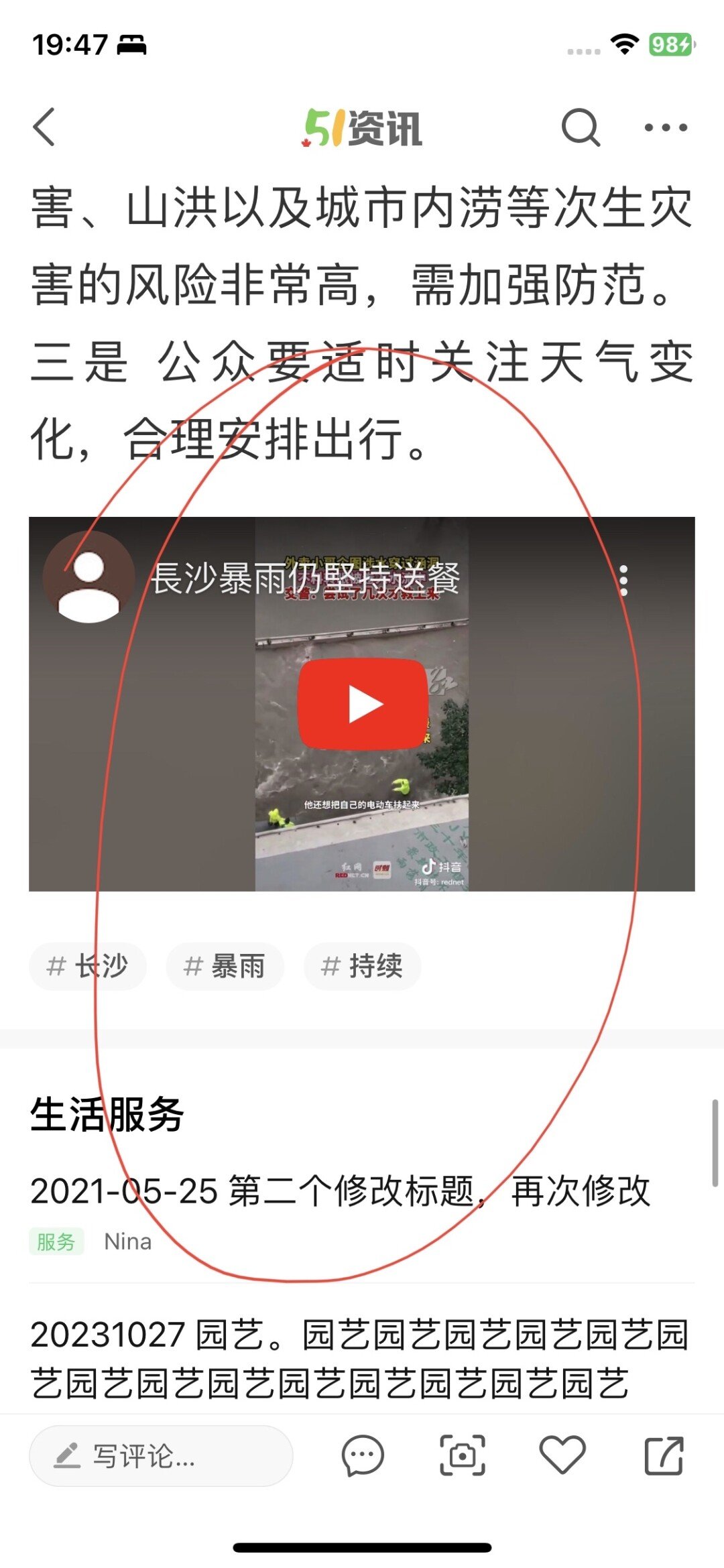Go back using the top-left arrow
The height and width of the screenshot is (1568, 724).
click(44, 127)
